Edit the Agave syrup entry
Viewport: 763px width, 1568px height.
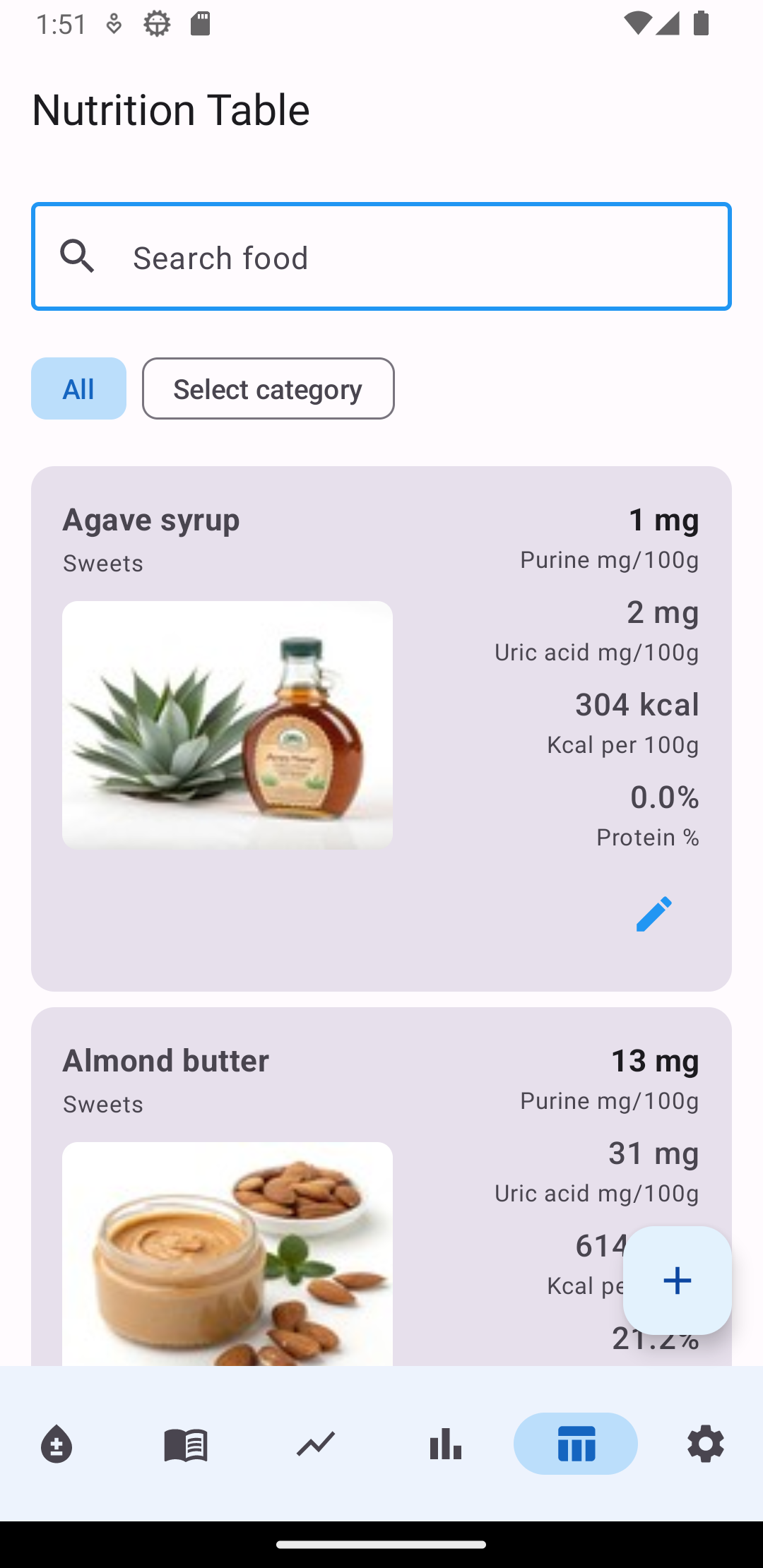653,914
